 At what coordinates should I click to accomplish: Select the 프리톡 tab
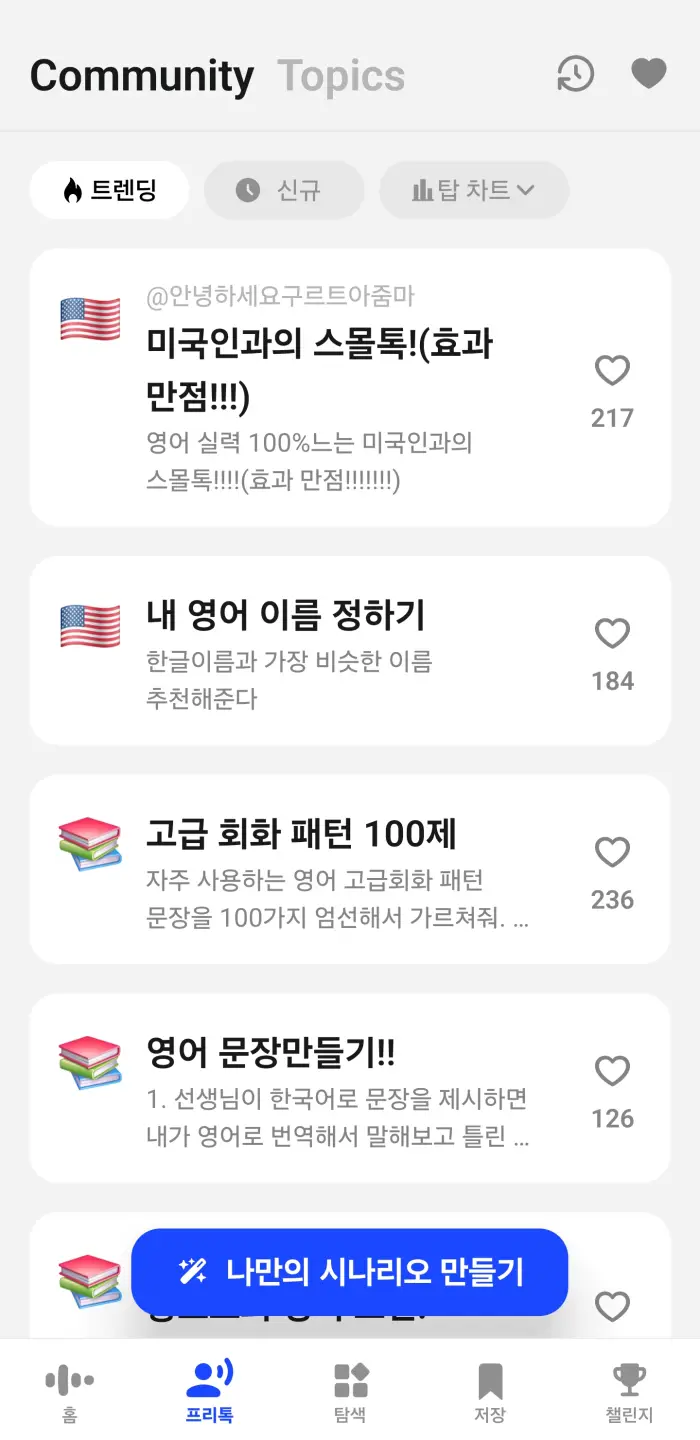pyautogui.click(x=210, y=1393)
